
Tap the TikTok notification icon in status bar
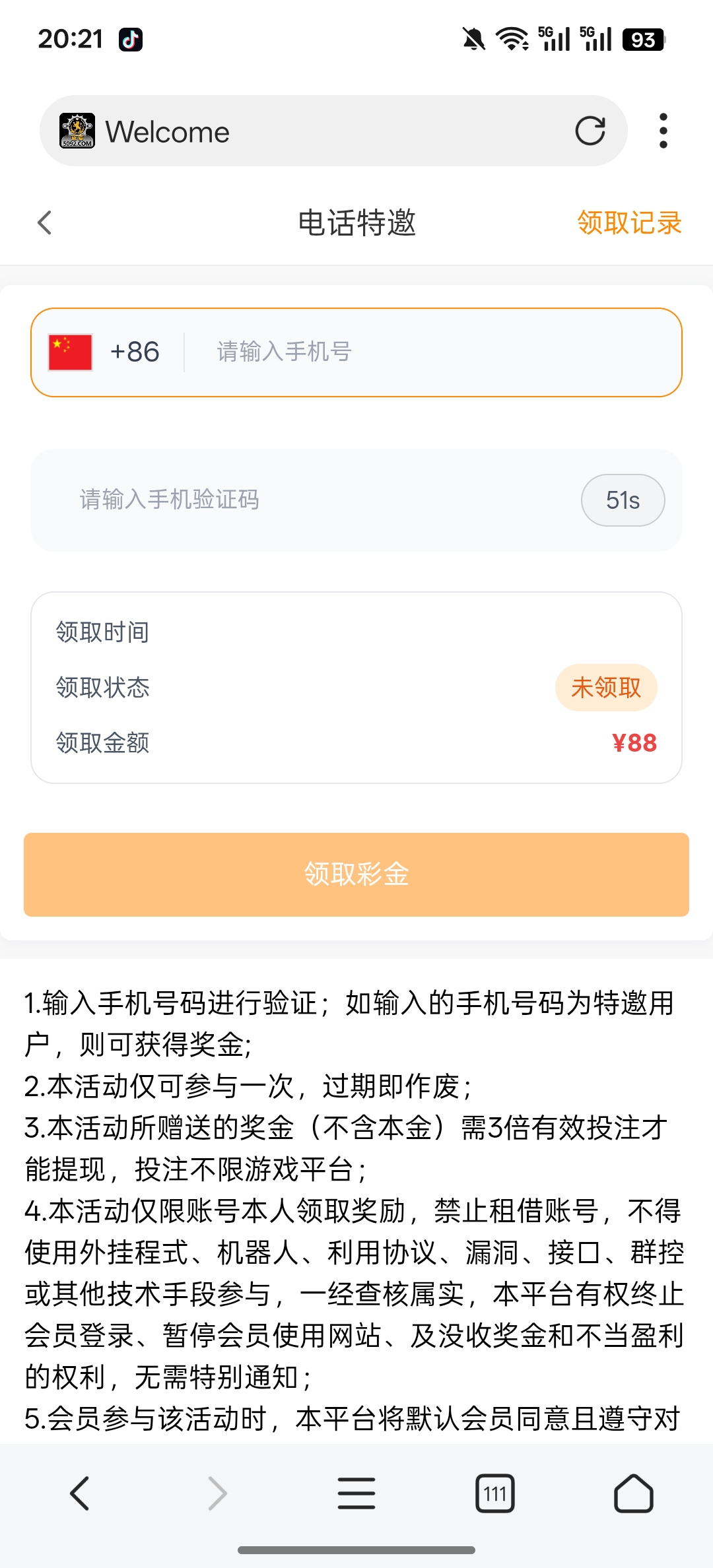[x=131, y=40]
